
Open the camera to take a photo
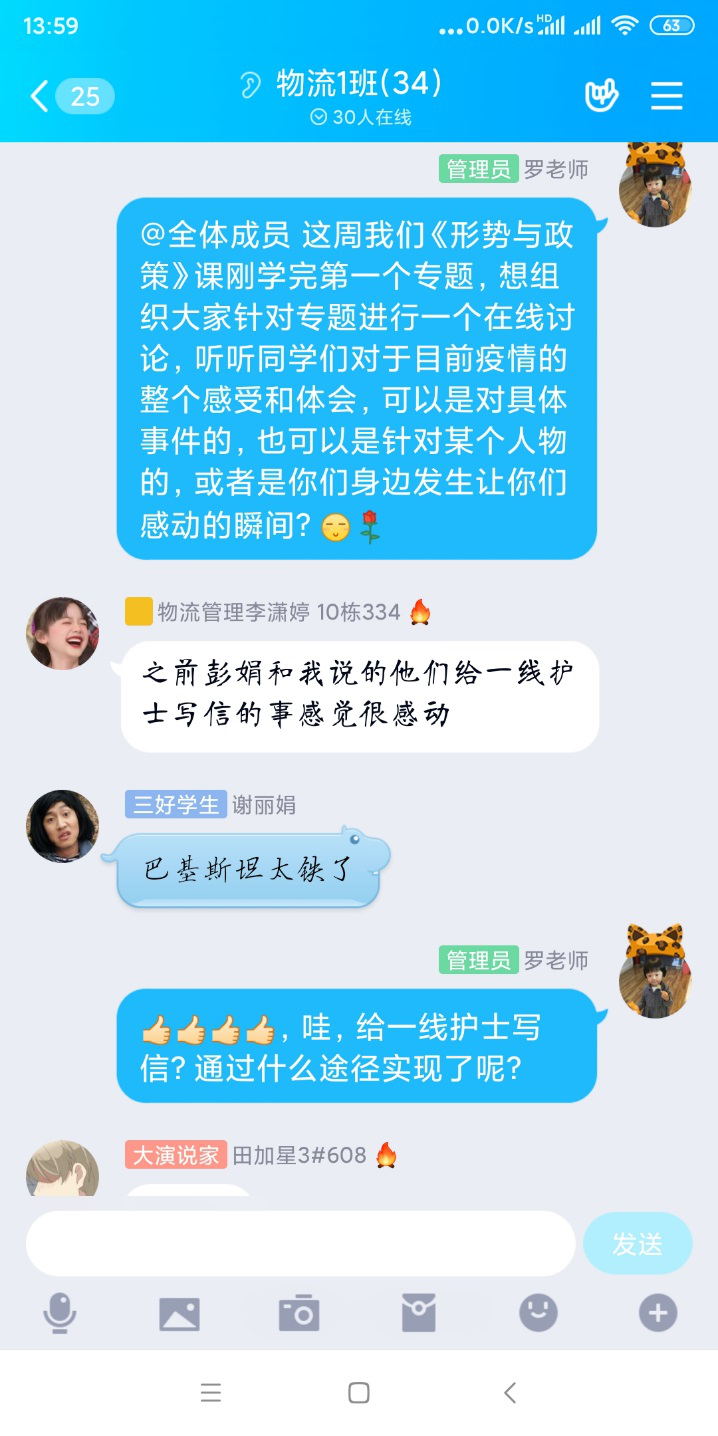[299, 1313]
